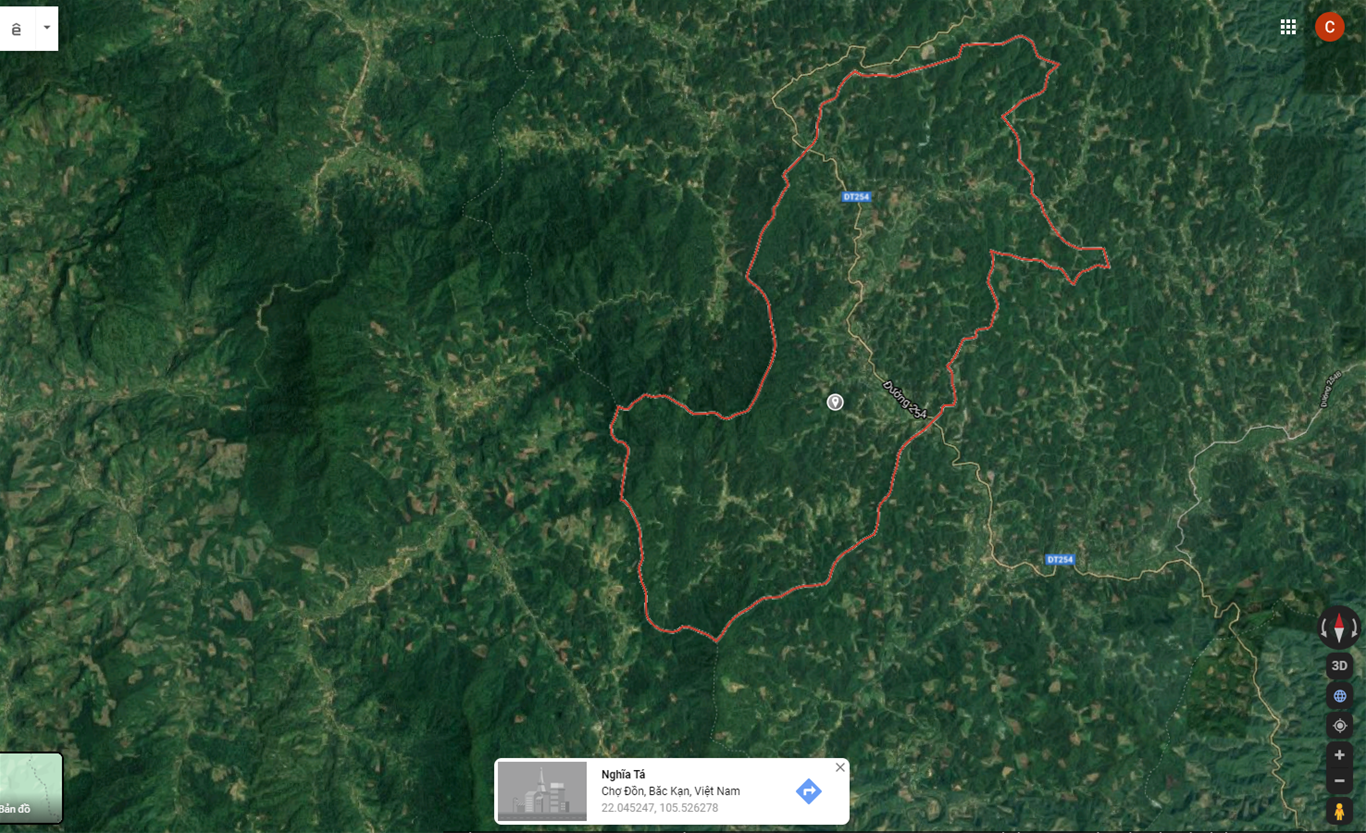Show my current location
This screenshot has width=1366, height=833.
tap(1340, 726)
